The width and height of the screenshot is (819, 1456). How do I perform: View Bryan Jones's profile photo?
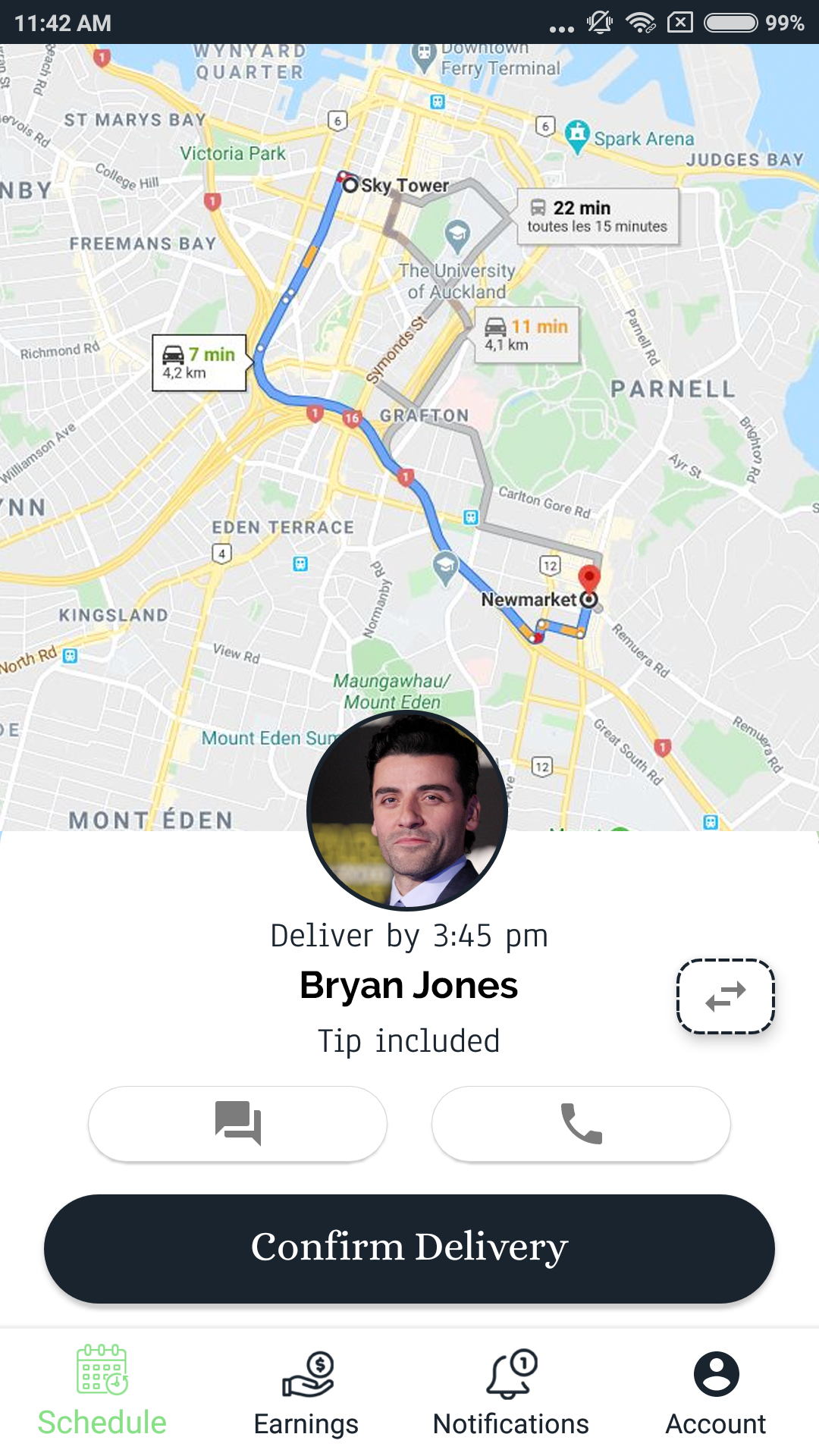pos(407,810)
